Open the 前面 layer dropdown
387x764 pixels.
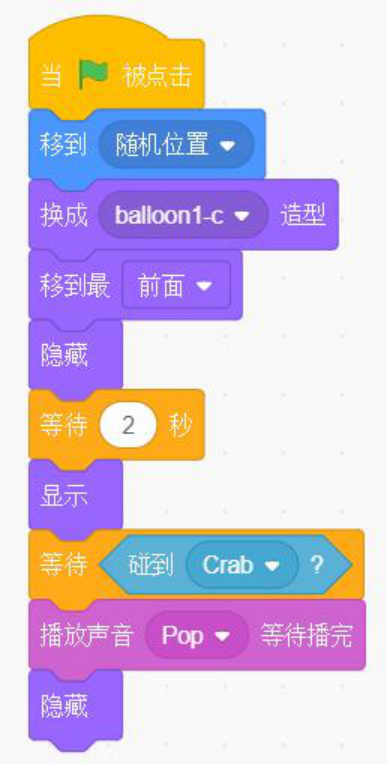tap(176, 285)
